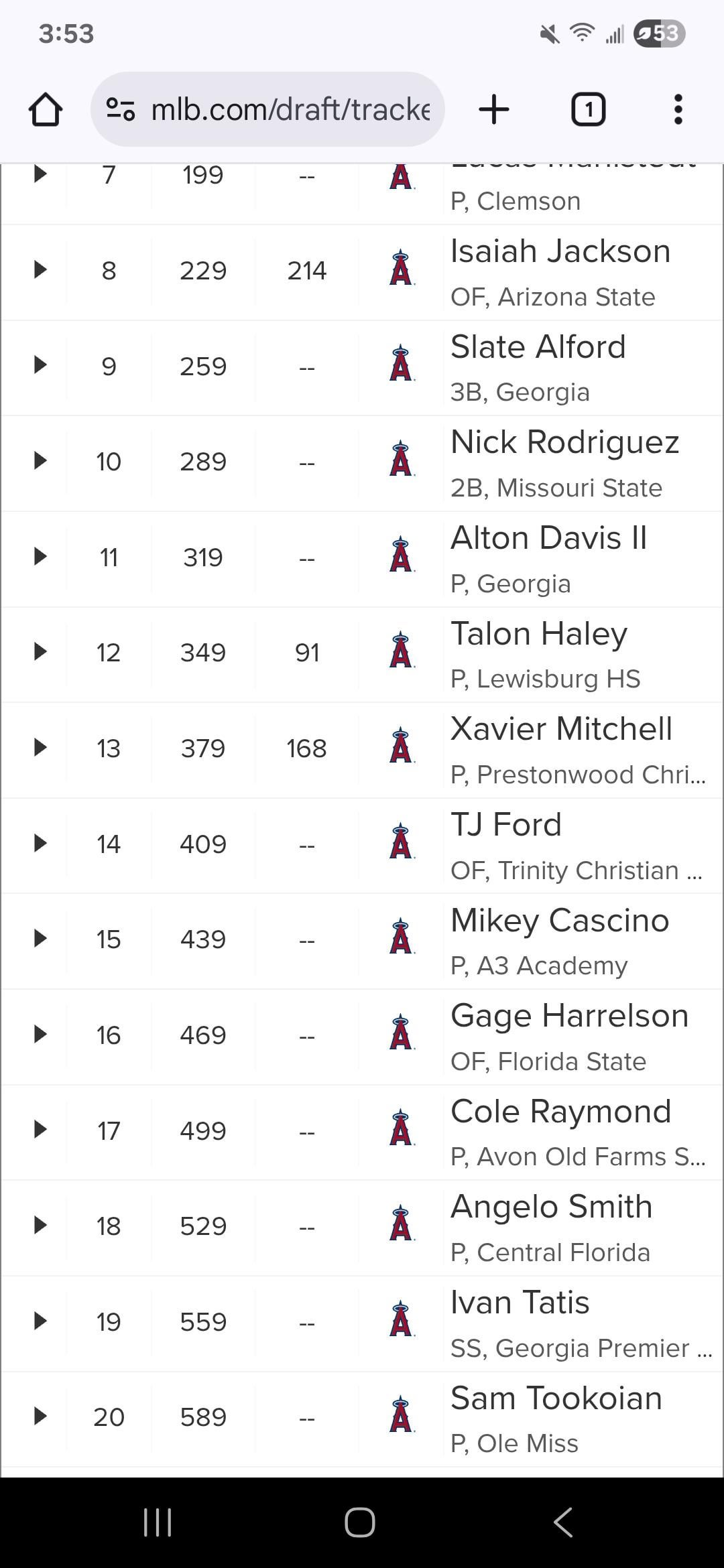Expand TJ Ford's draft row
Screen dimensions: 724x1568
coord(40,844)
